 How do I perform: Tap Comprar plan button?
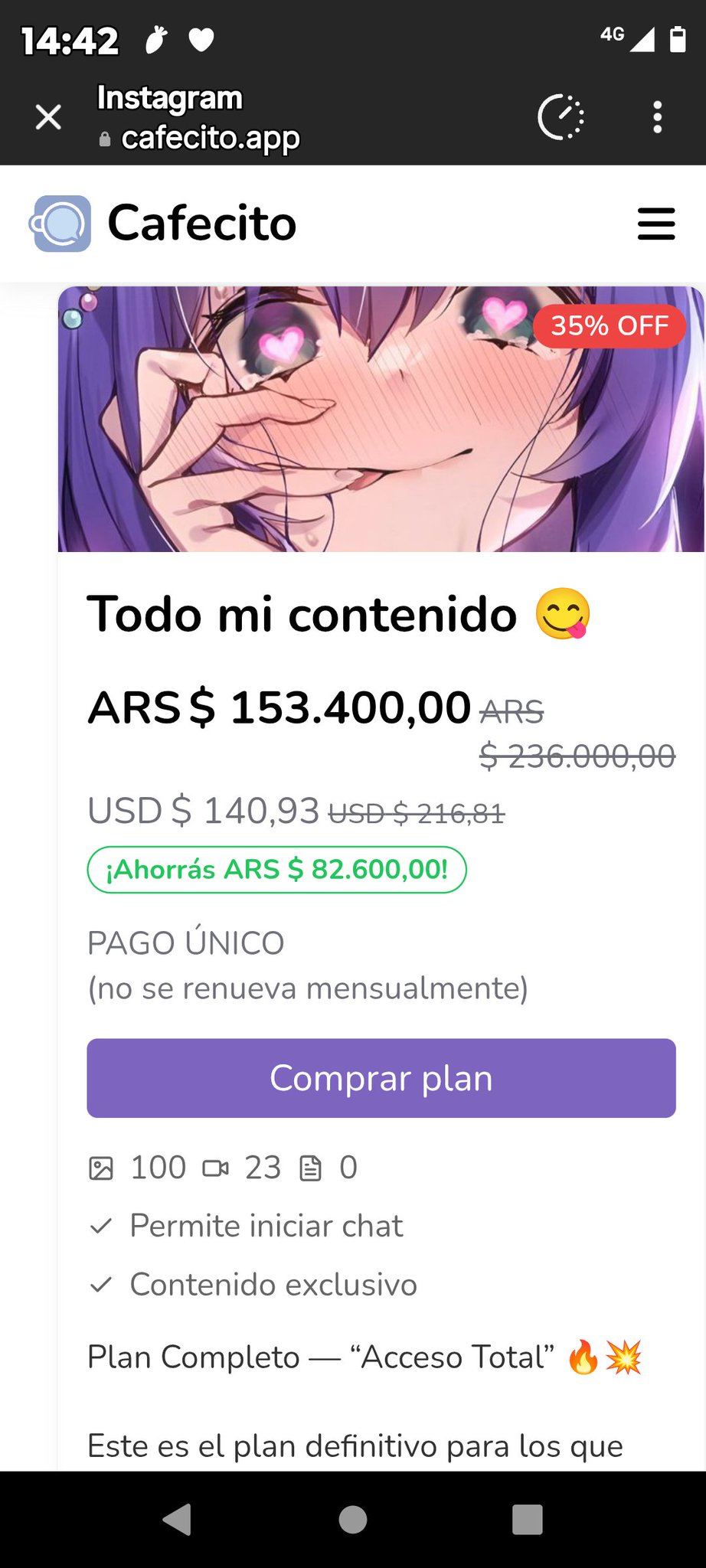click(x=381, y=1078)
